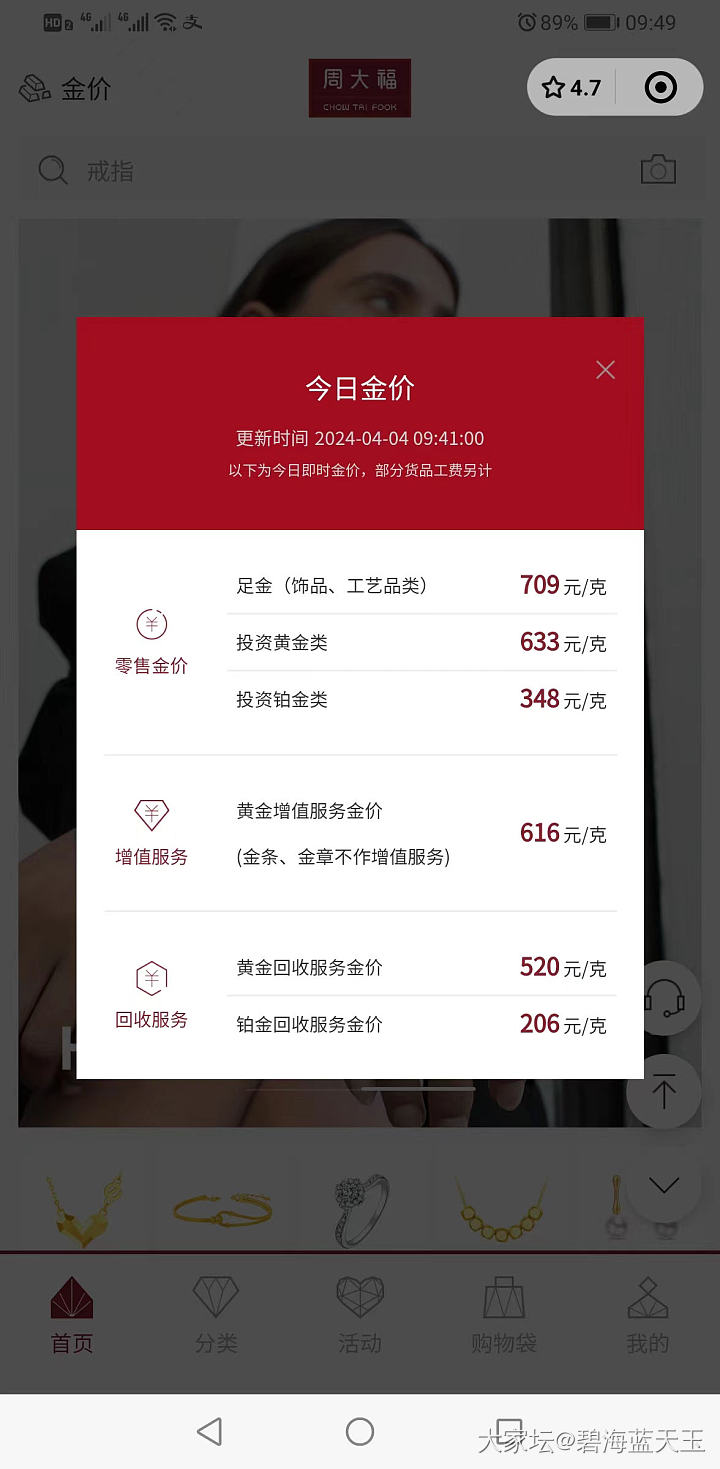Switch to the 活动 tab
720x1469 pixels.
360,1314
